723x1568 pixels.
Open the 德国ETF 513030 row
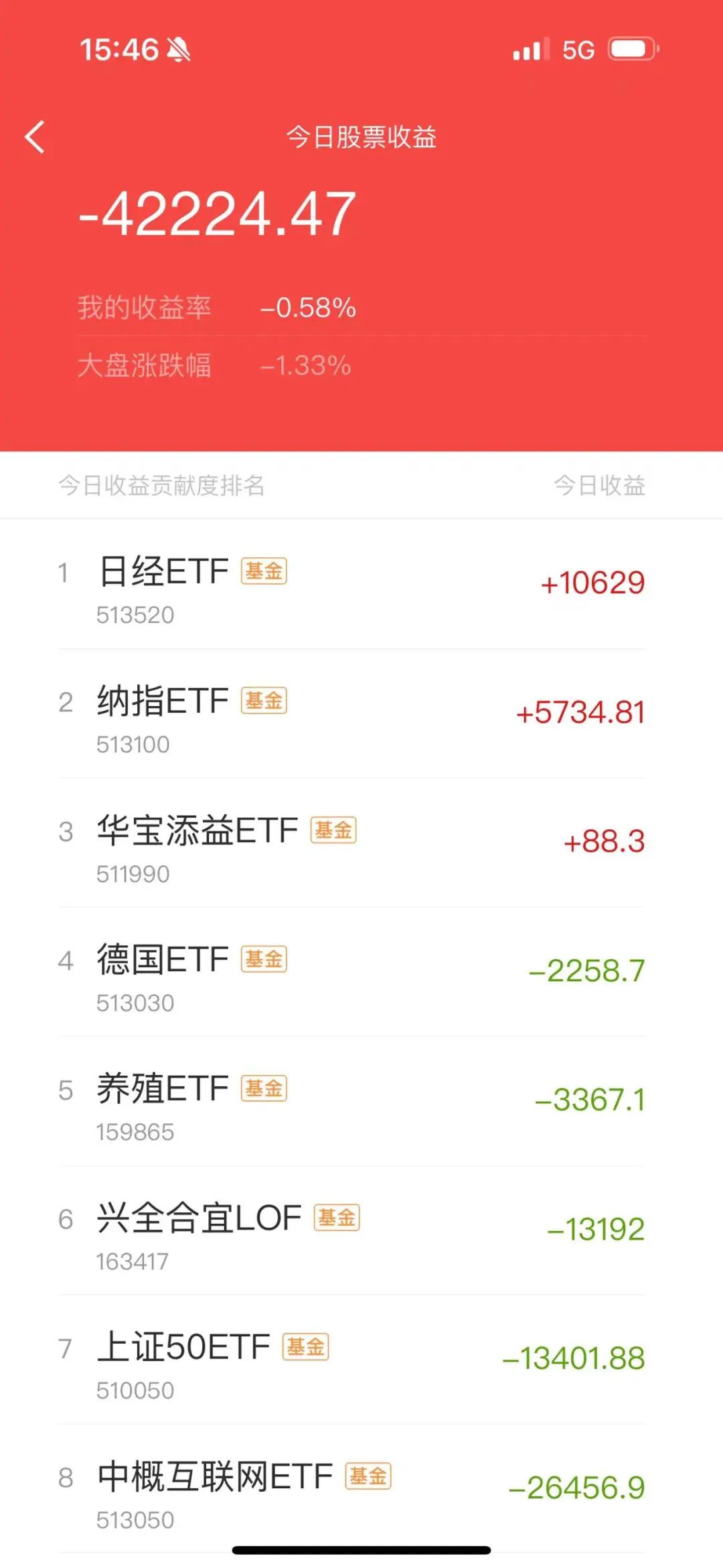click(361, 972)
